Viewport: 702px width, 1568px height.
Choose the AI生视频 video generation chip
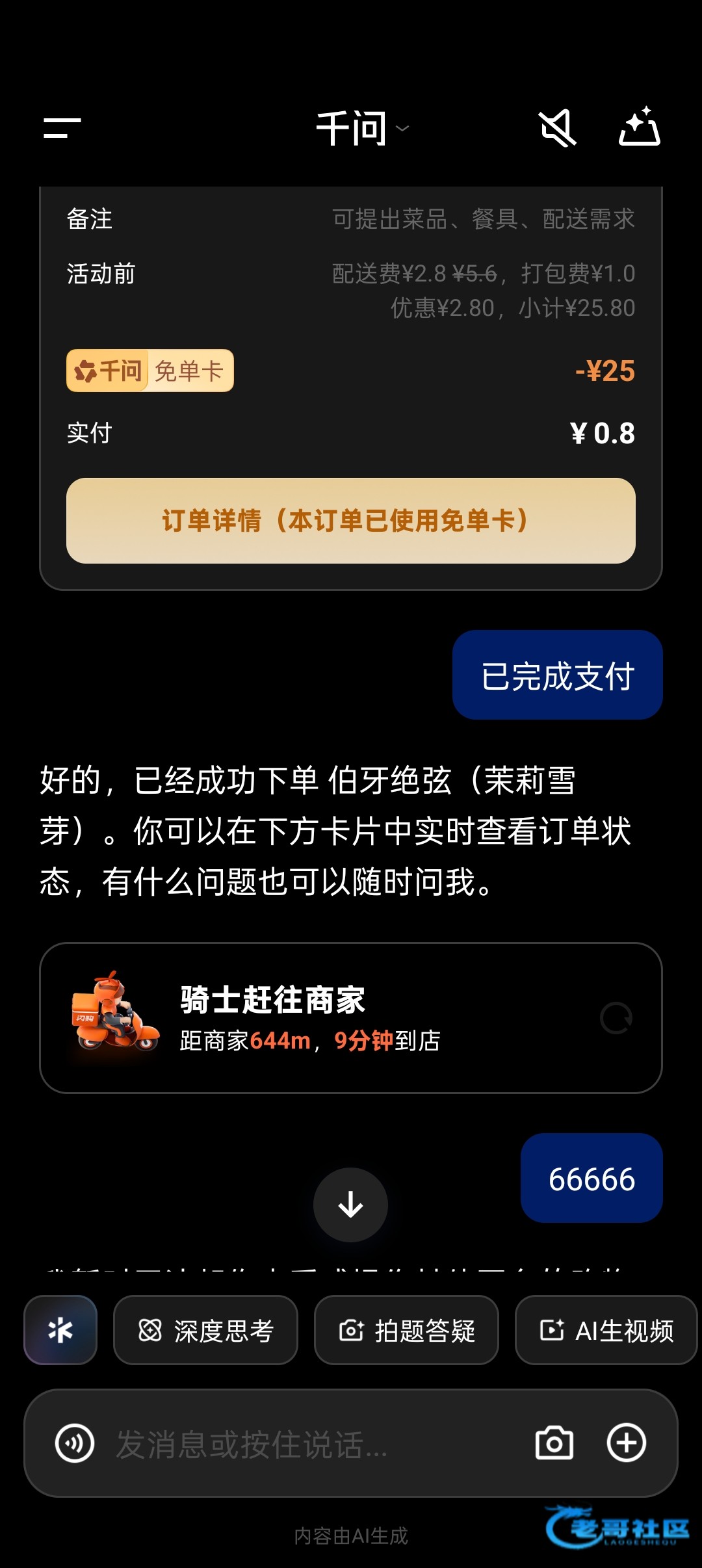pyautogui.click(x=606, y=1330)
